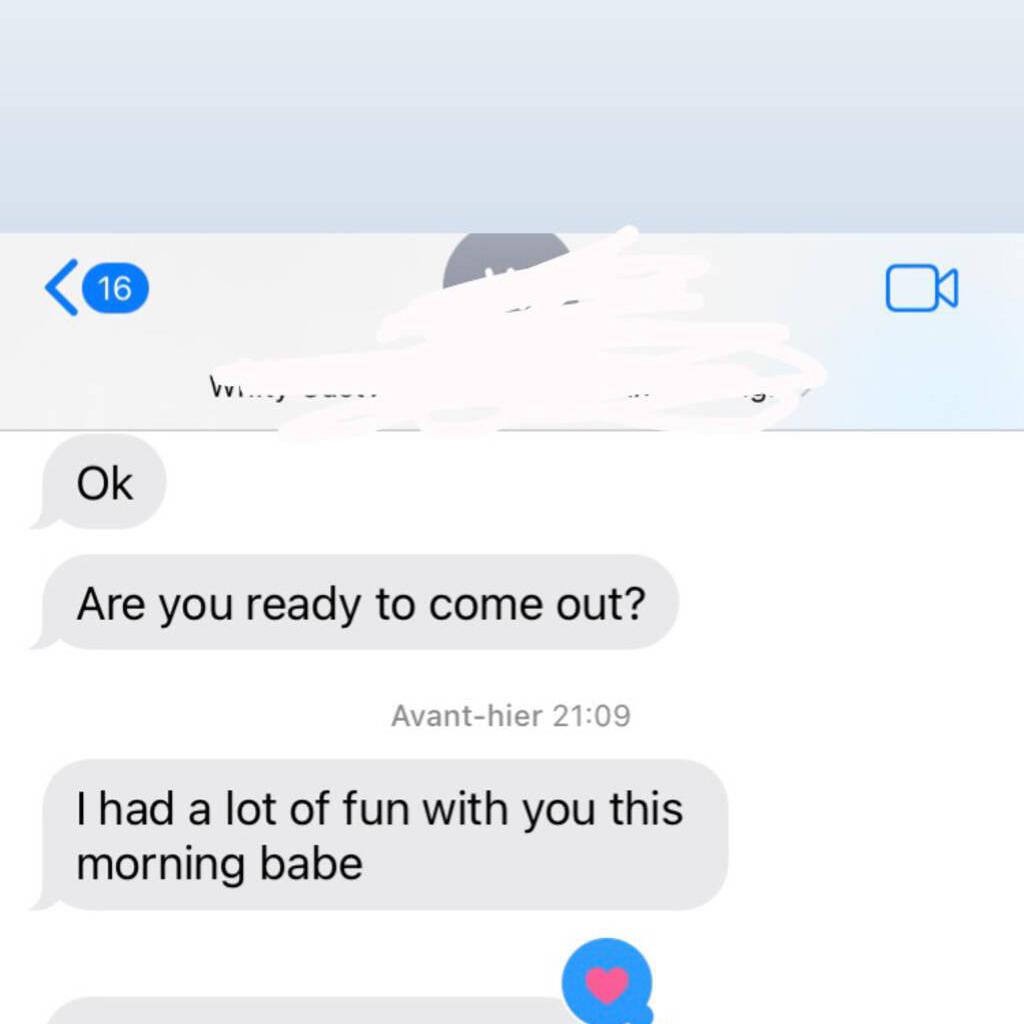Start a FaceTime video call
1024x1024 pixels.
[x=921, y=289]
